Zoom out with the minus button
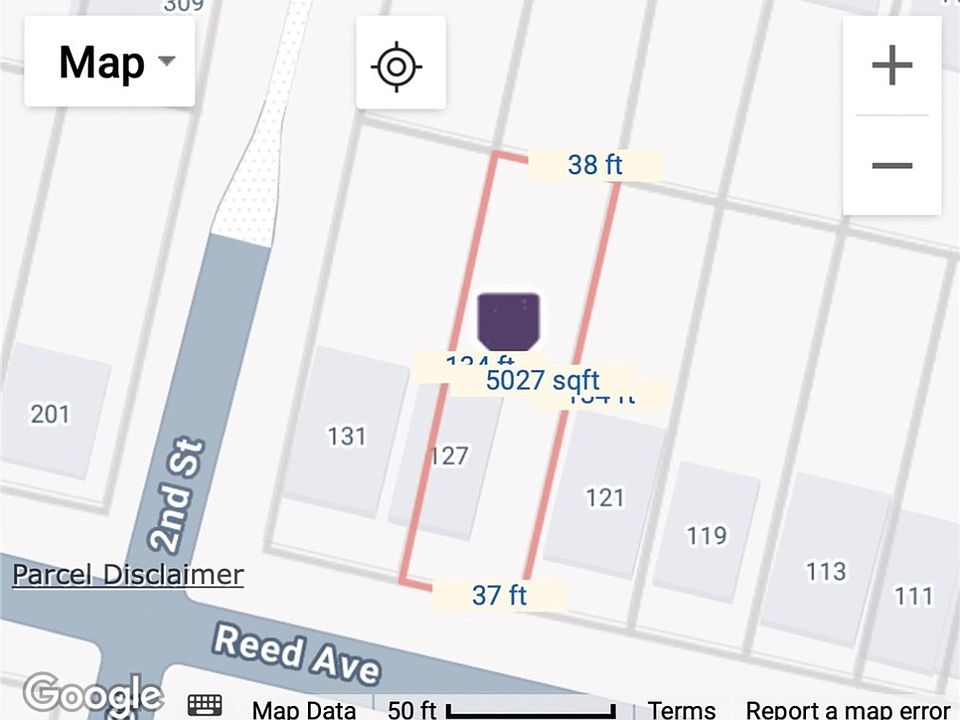The width and height of the screenshot is (960, 720). [892, 165]
